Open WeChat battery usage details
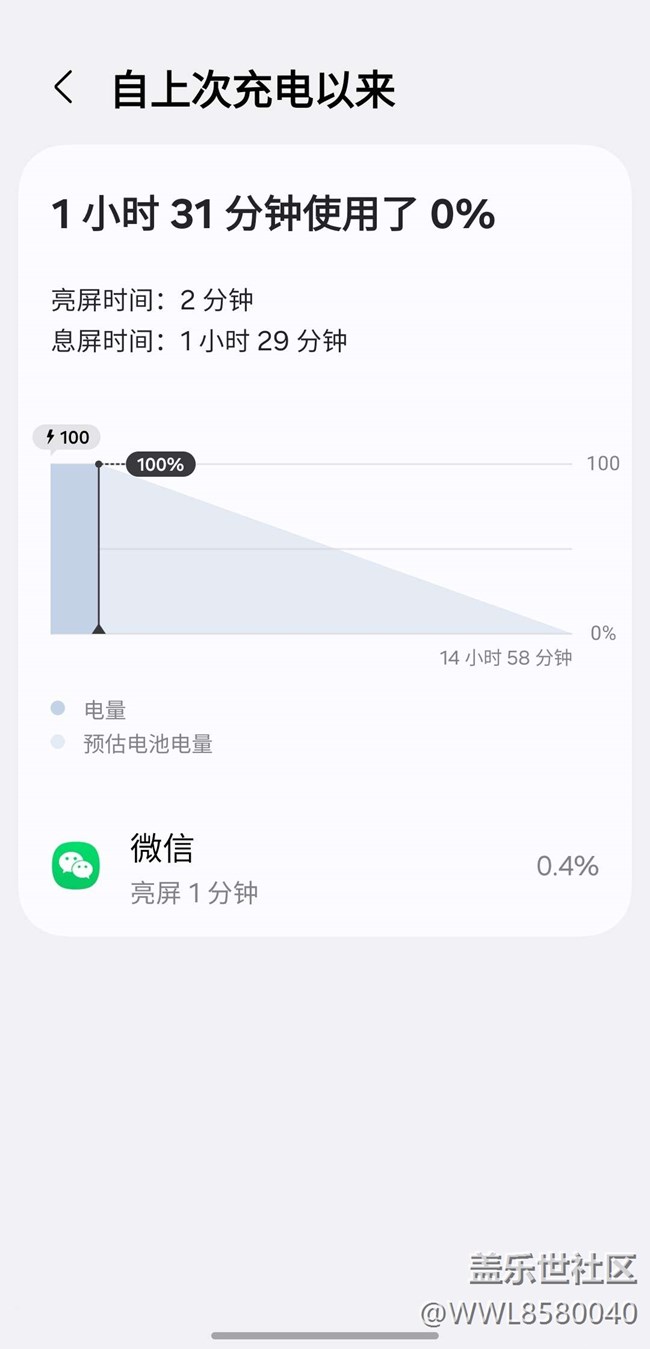Screen dimensions: 650x1349 coord(325,866)
